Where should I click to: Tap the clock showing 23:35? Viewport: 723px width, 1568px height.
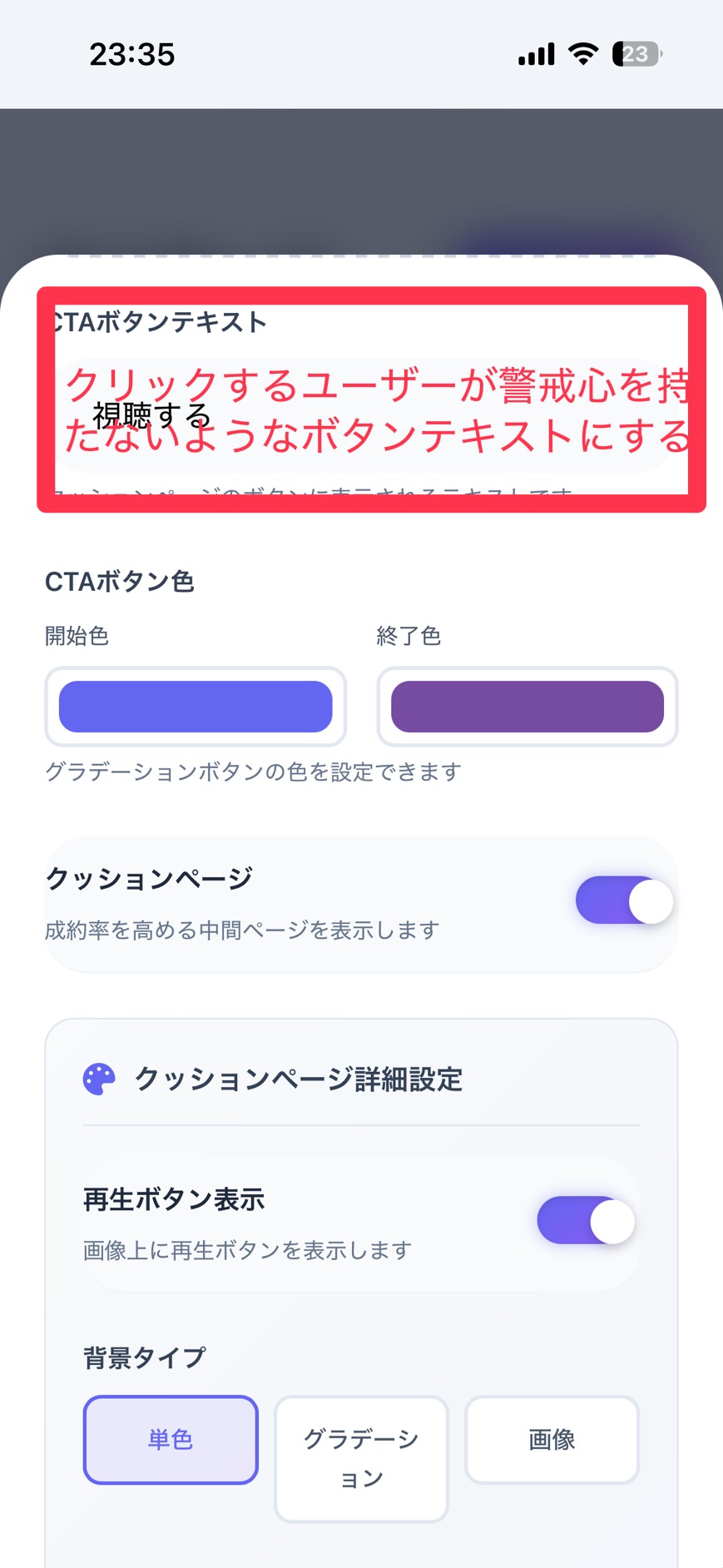coord(131,53)
